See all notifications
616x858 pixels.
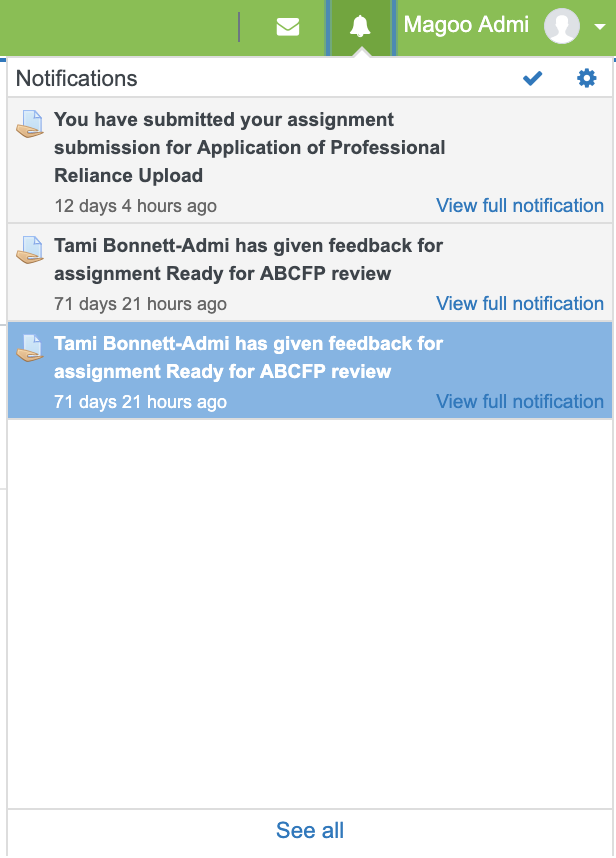coord(310,830)
